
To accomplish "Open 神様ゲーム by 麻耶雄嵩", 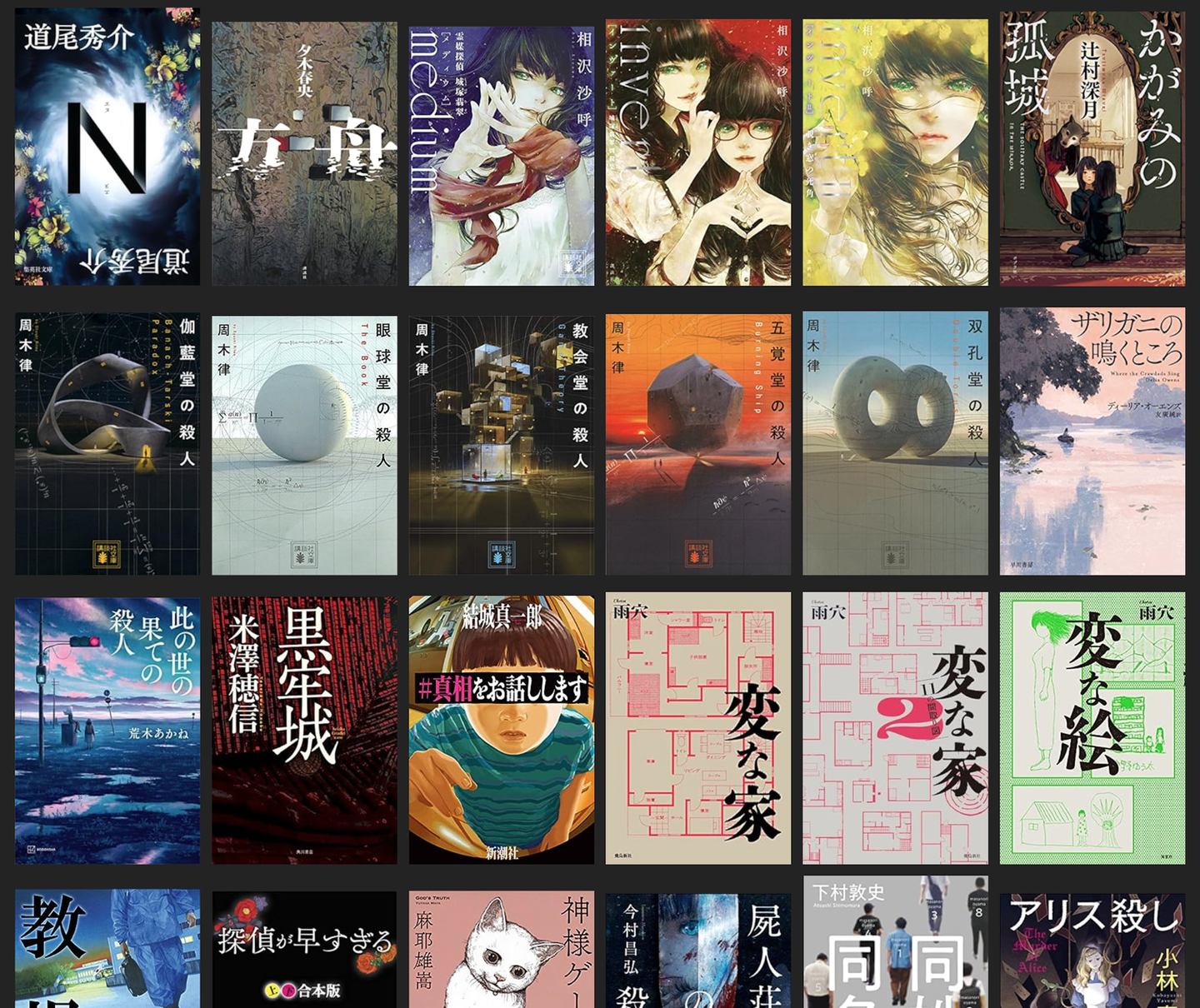I will pyautogui.click(x=502, y=950).
